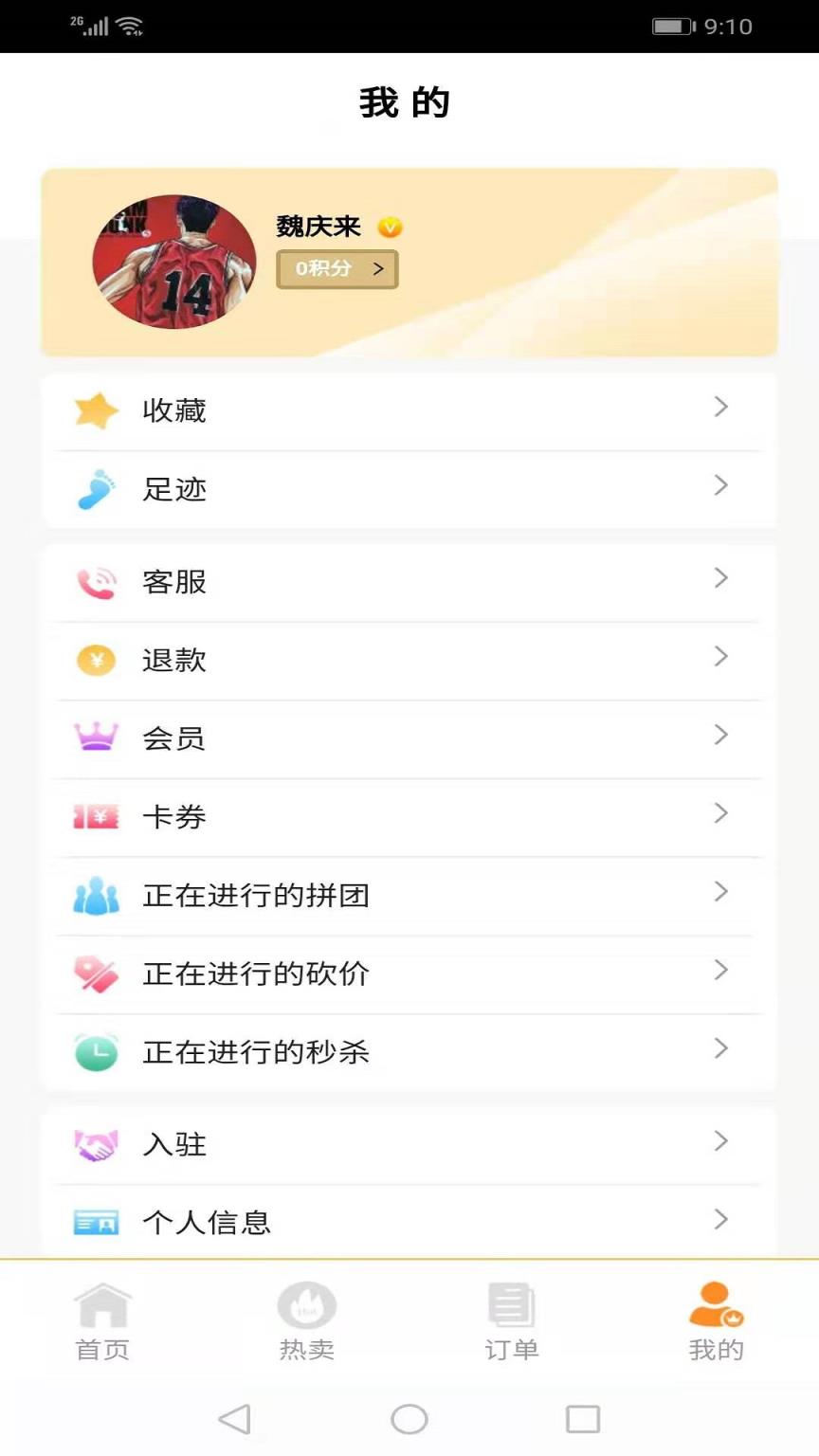Open the 会员 row via its arrow

(x=721, y=735)
